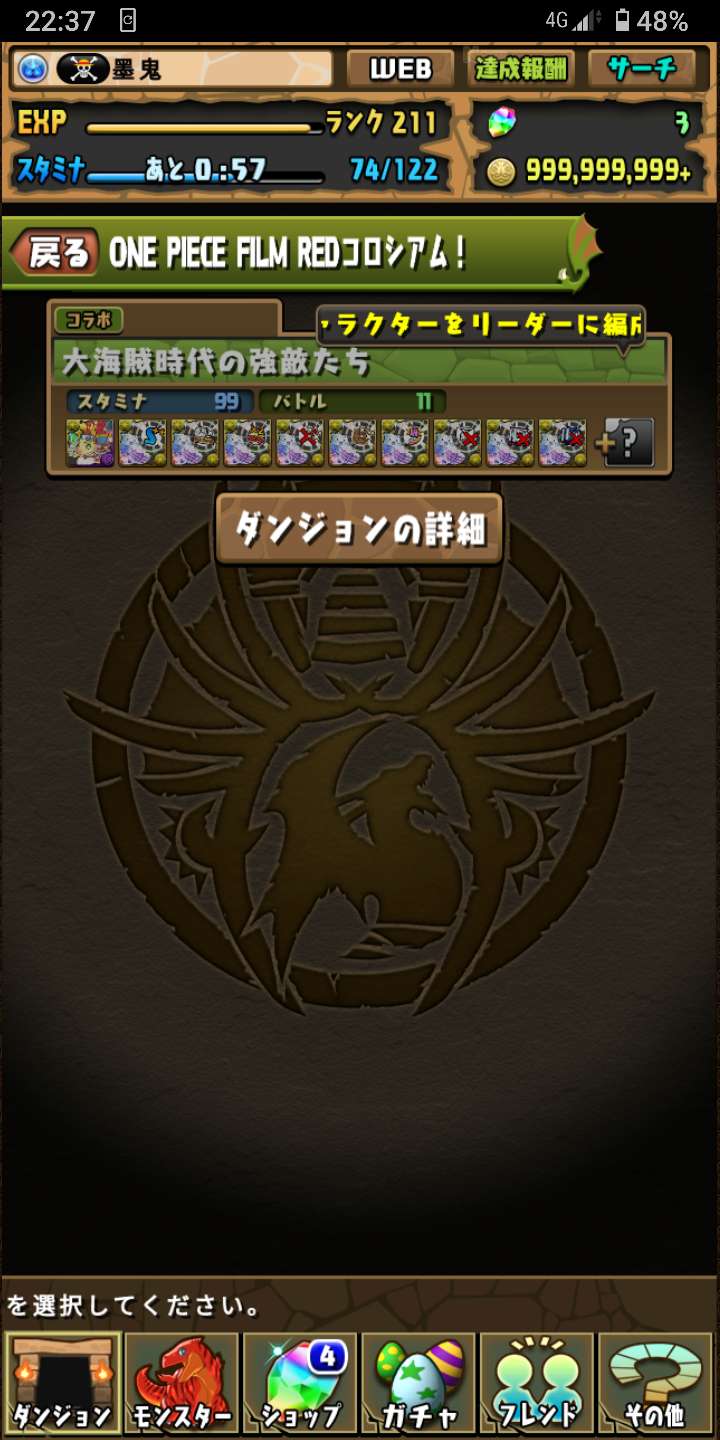
Task: Go back with the 戻る button
Action: (57, 253)
